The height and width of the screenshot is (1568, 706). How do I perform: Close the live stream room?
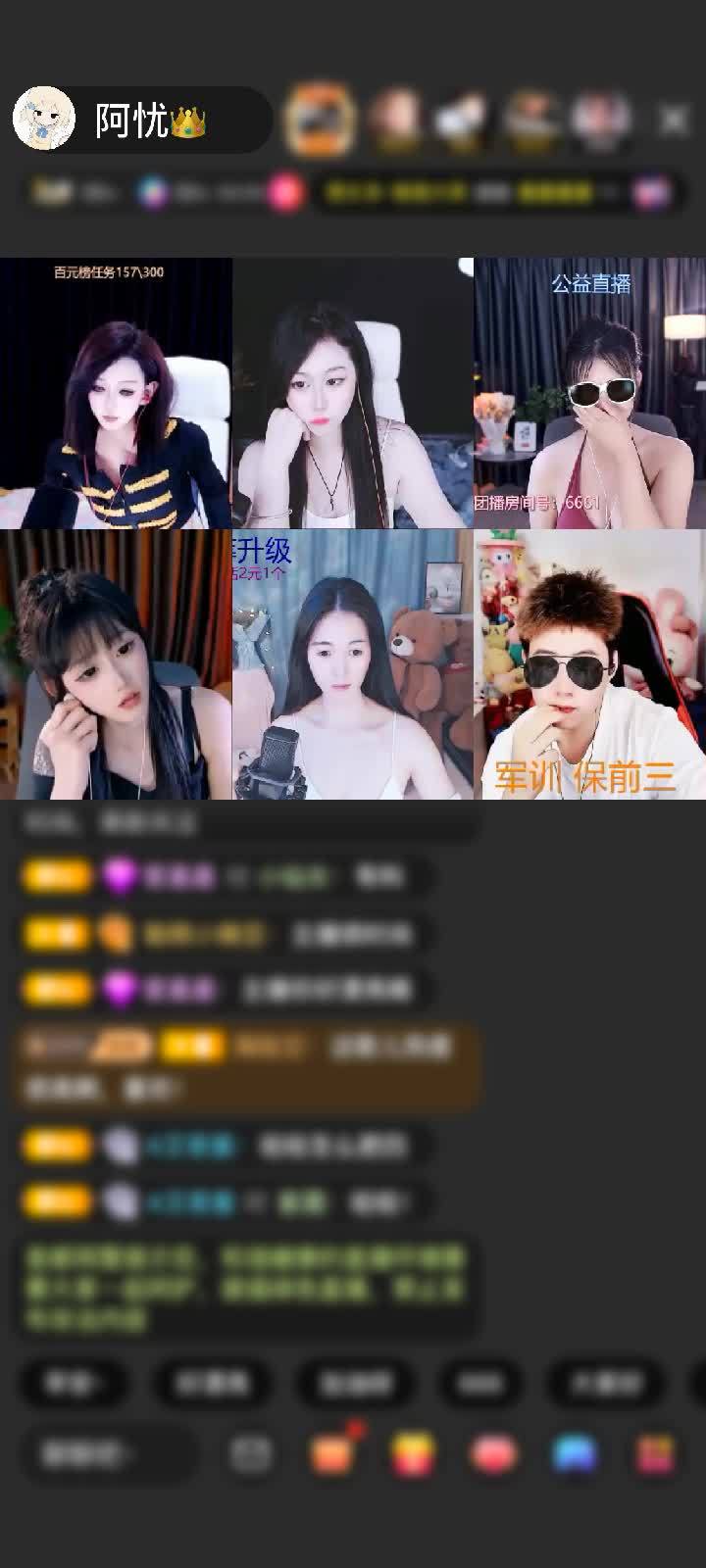tap(674, 121)
